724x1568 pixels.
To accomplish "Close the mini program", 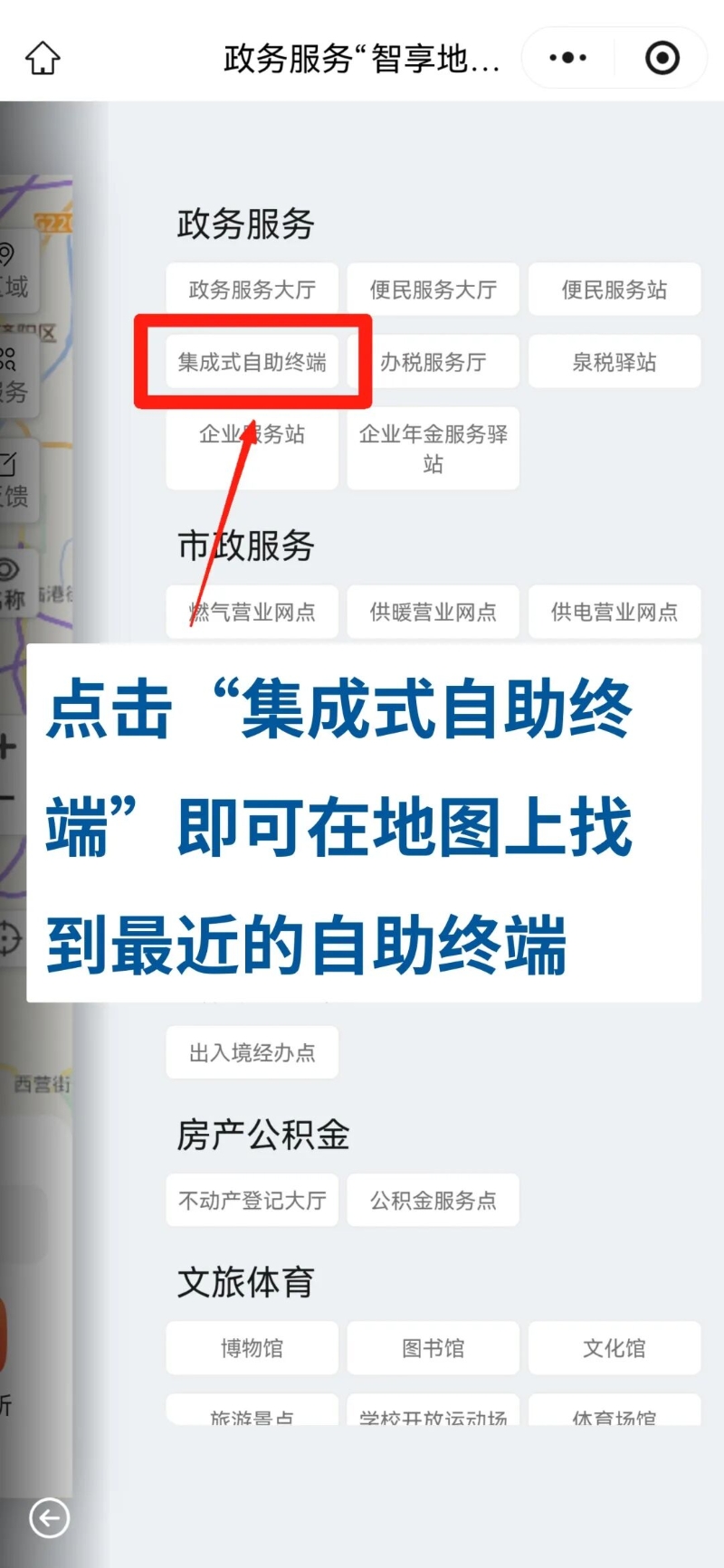I will (x=662, y=58).
